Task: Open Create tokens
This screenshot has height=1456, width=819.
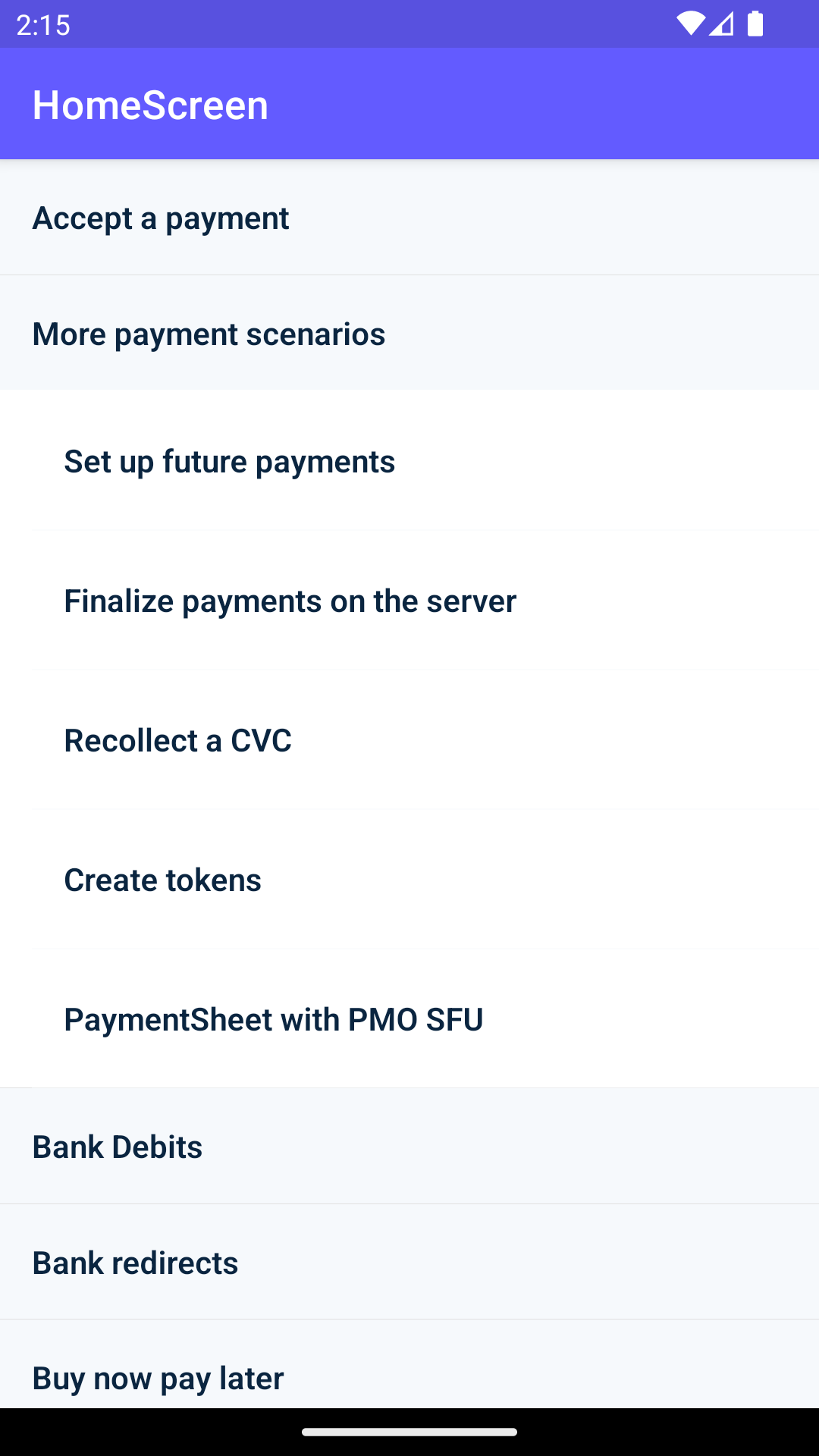Action: point(409,880)
